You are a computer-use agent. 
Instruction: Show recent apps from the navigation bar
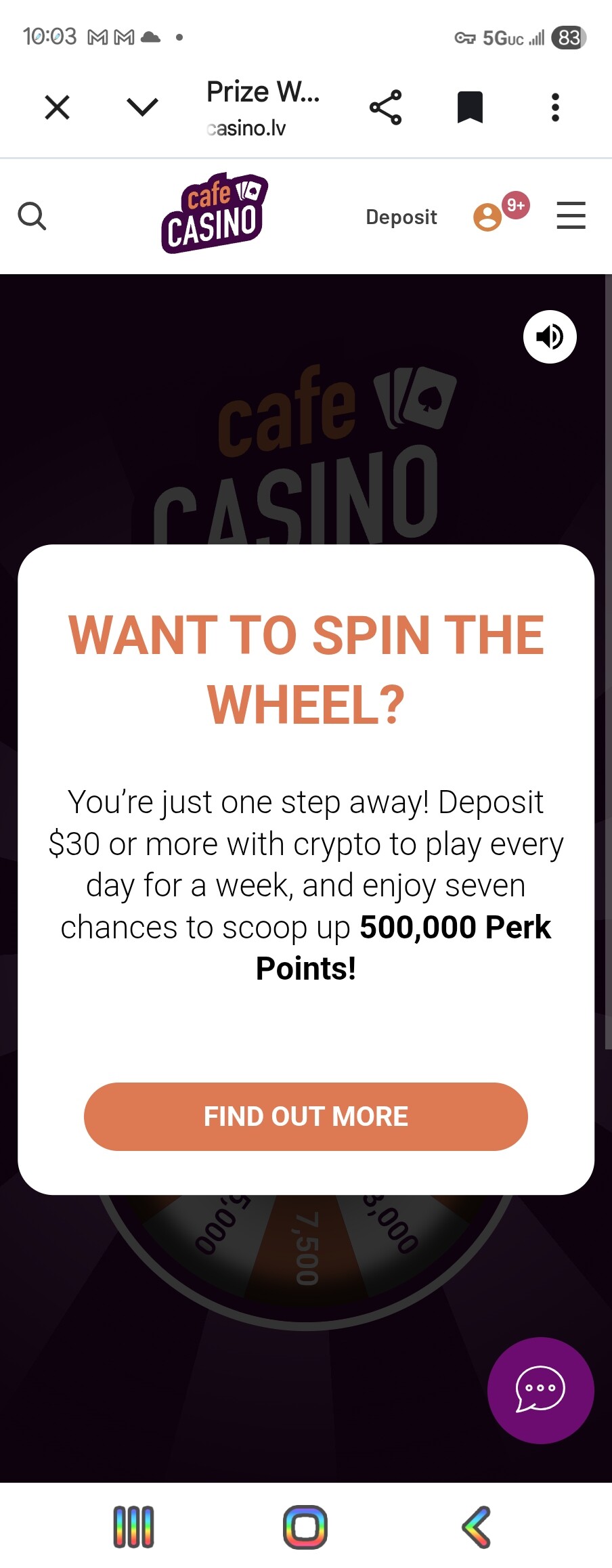coord(134,1527)
